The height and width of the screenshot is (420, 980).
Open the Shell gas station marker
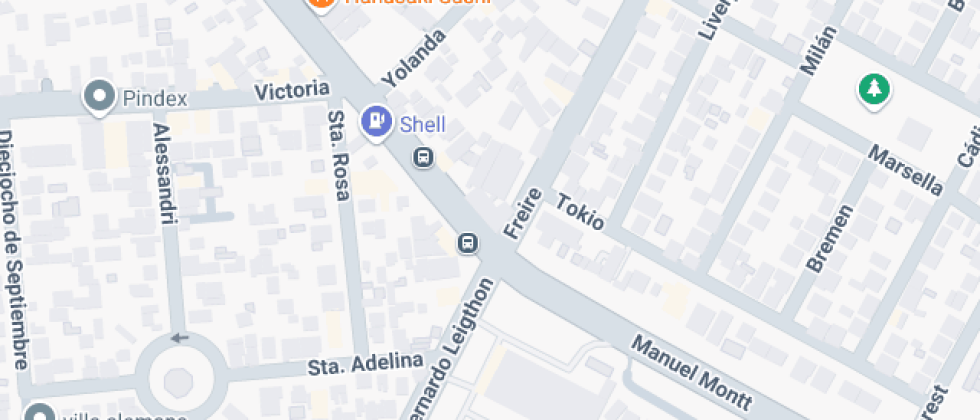click(376, 122)
